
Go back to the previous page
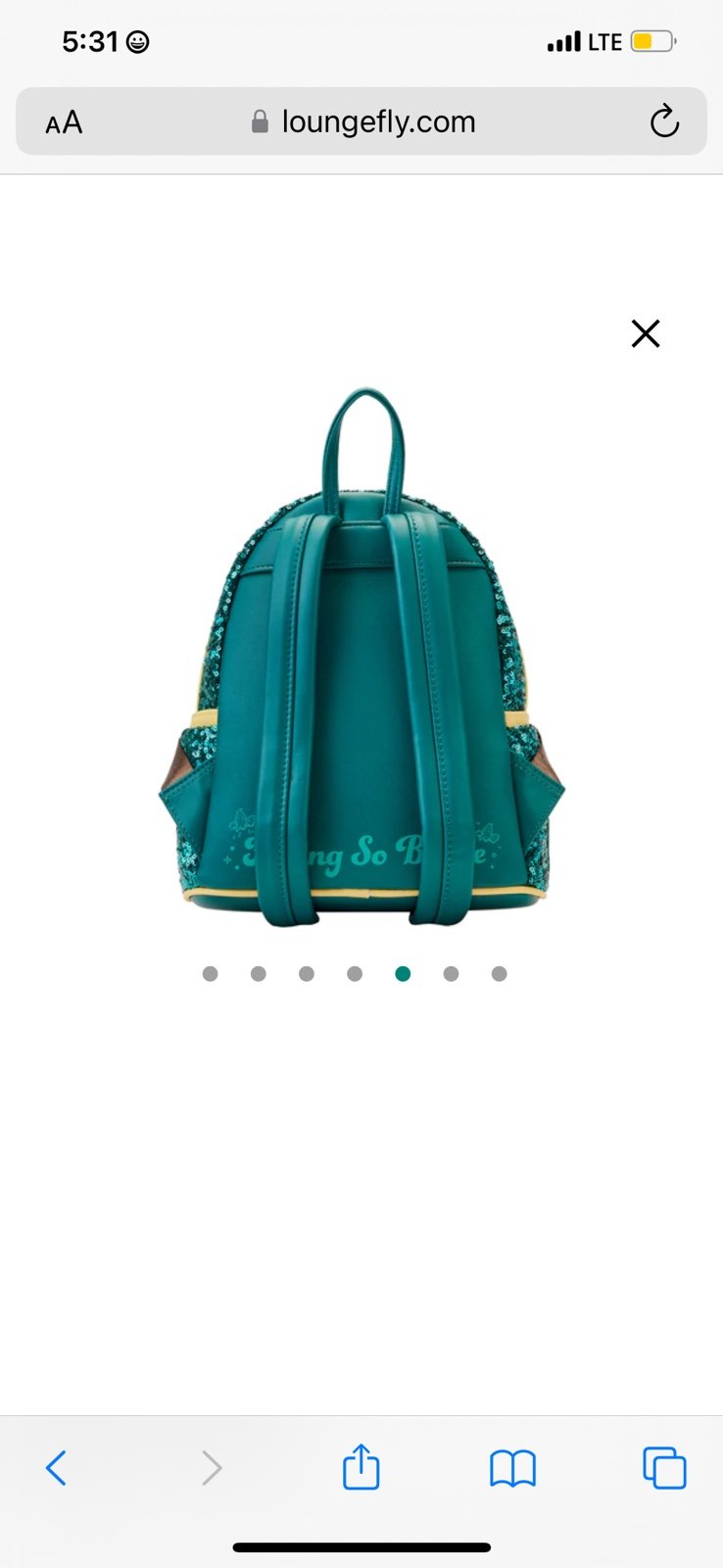tap(56, 1468)
